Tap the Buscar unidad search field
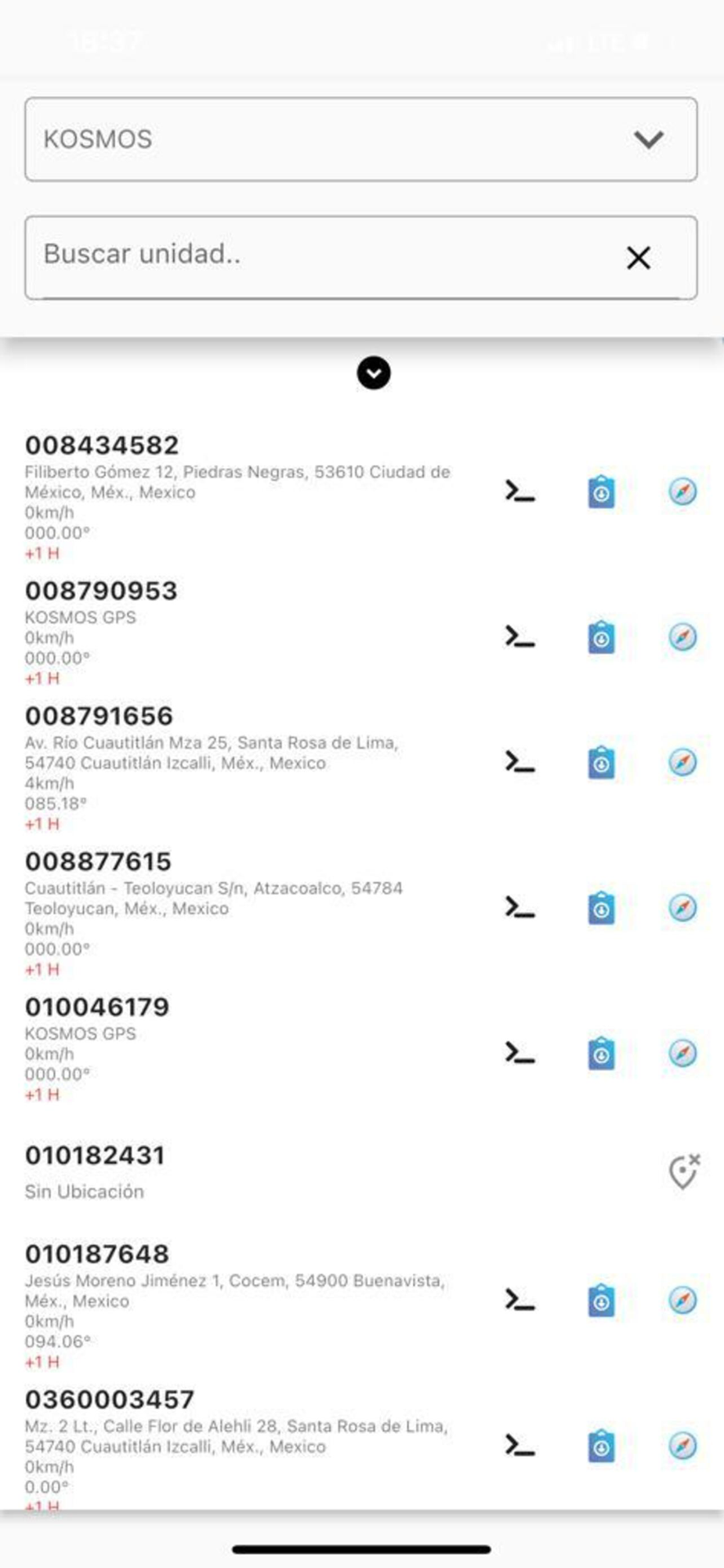Screen dimensions: 724x1568 [x=321, y=257]
